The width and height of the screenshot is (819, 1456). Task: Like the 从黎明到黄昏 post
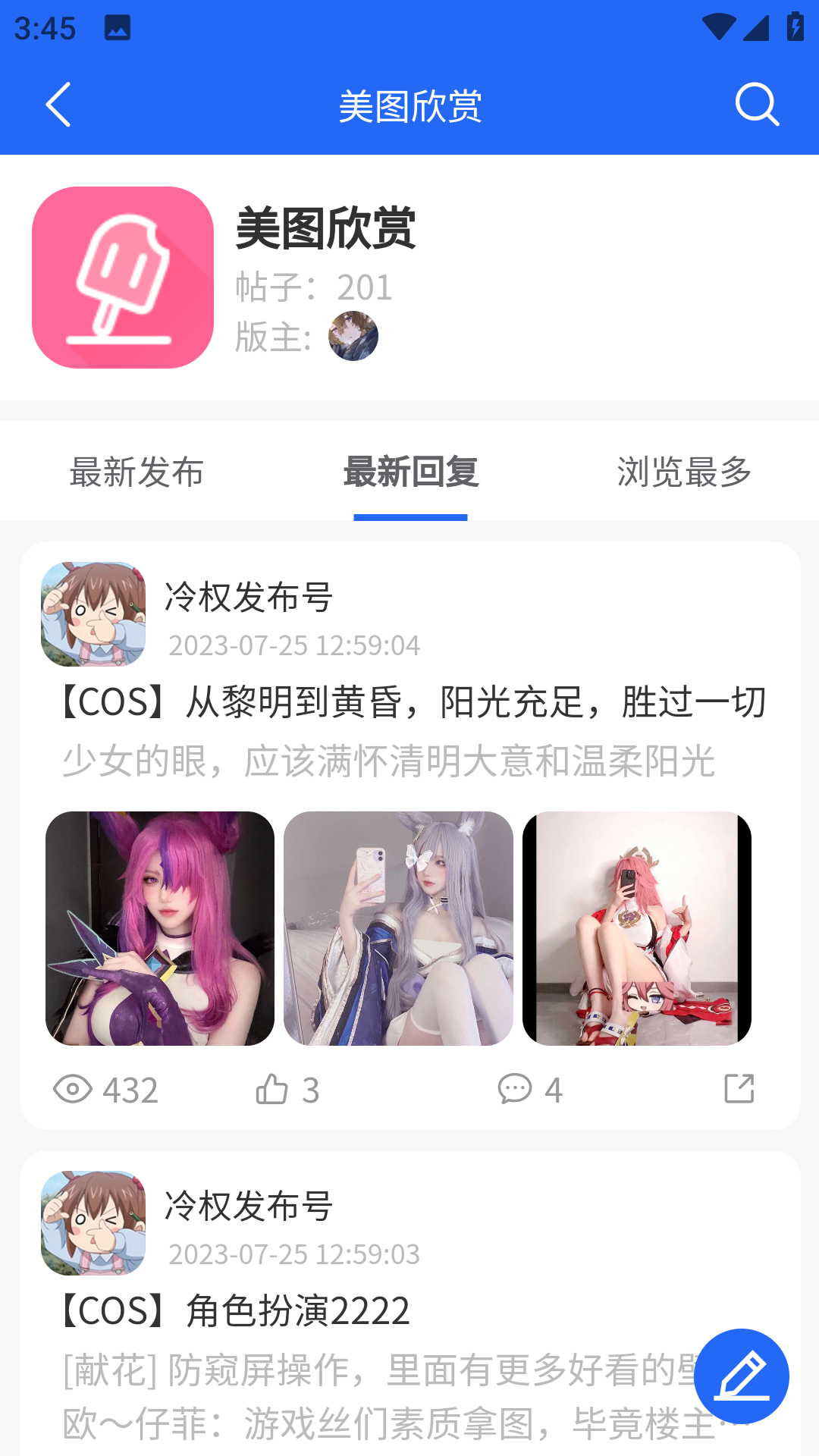287,1090
